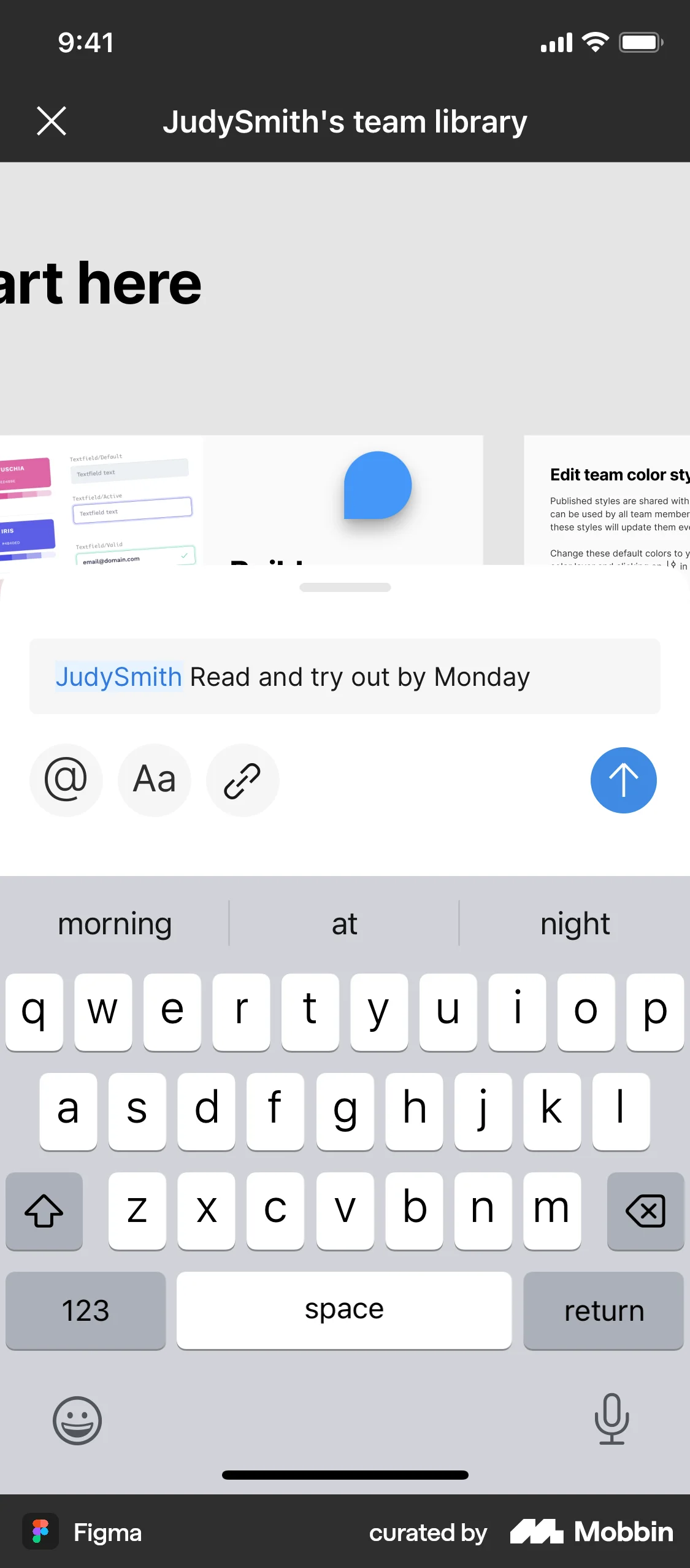Open the emoji keyboard
Viewport: 690px width, 1568px height.
point(77,1420)
